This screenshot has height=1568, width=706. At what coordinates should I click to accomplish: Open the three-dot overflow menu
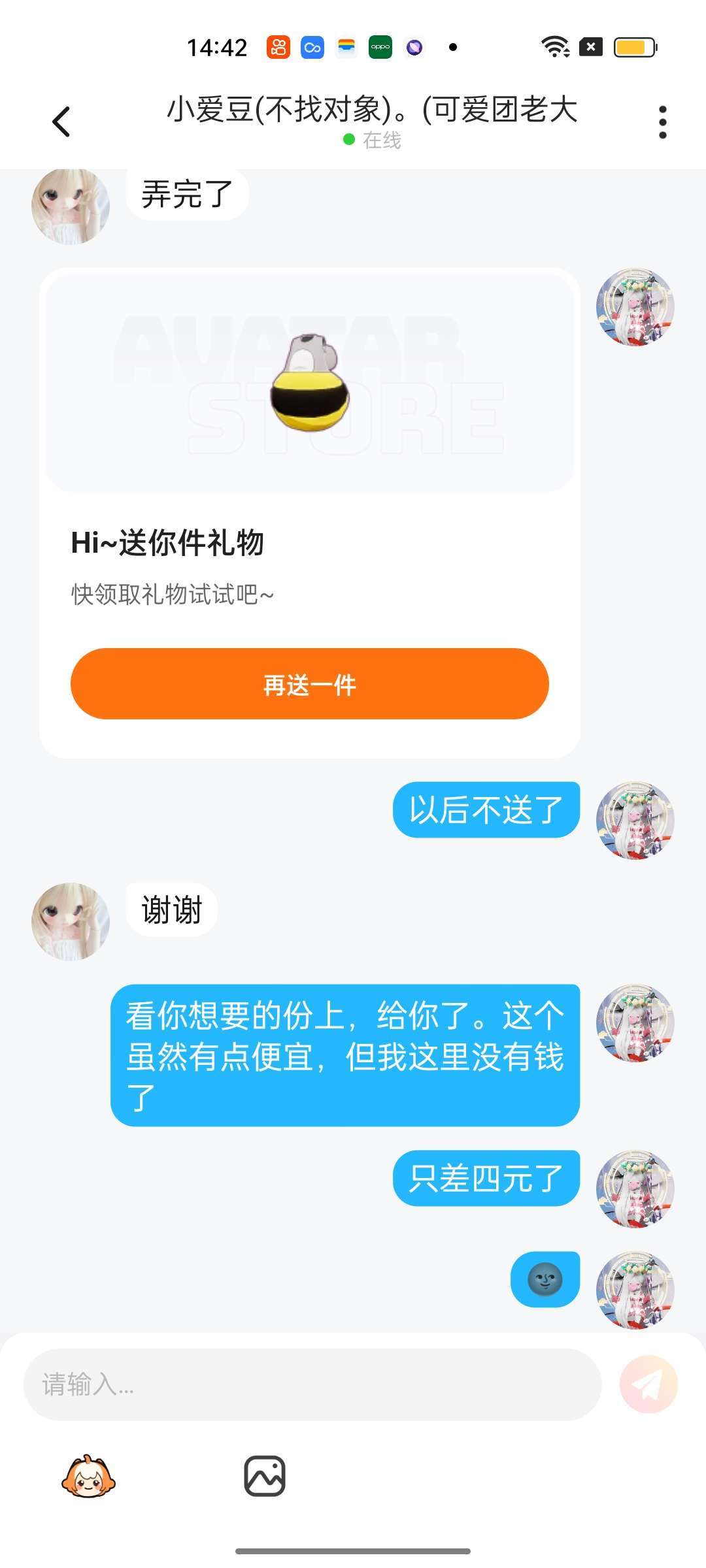point(662,122)
